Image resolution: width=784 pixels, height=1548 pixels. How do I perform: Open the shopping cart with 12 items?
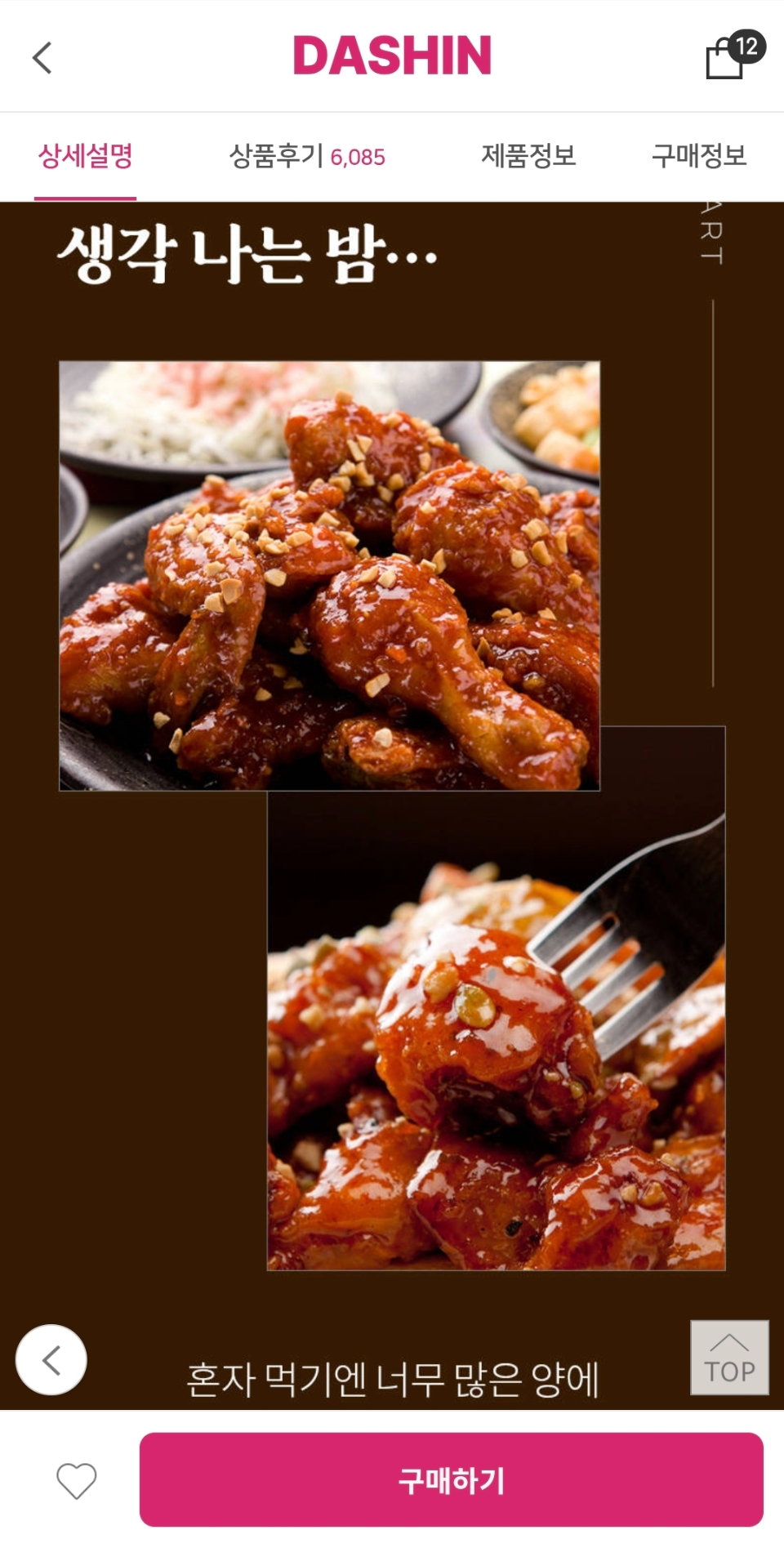point(728,57)
